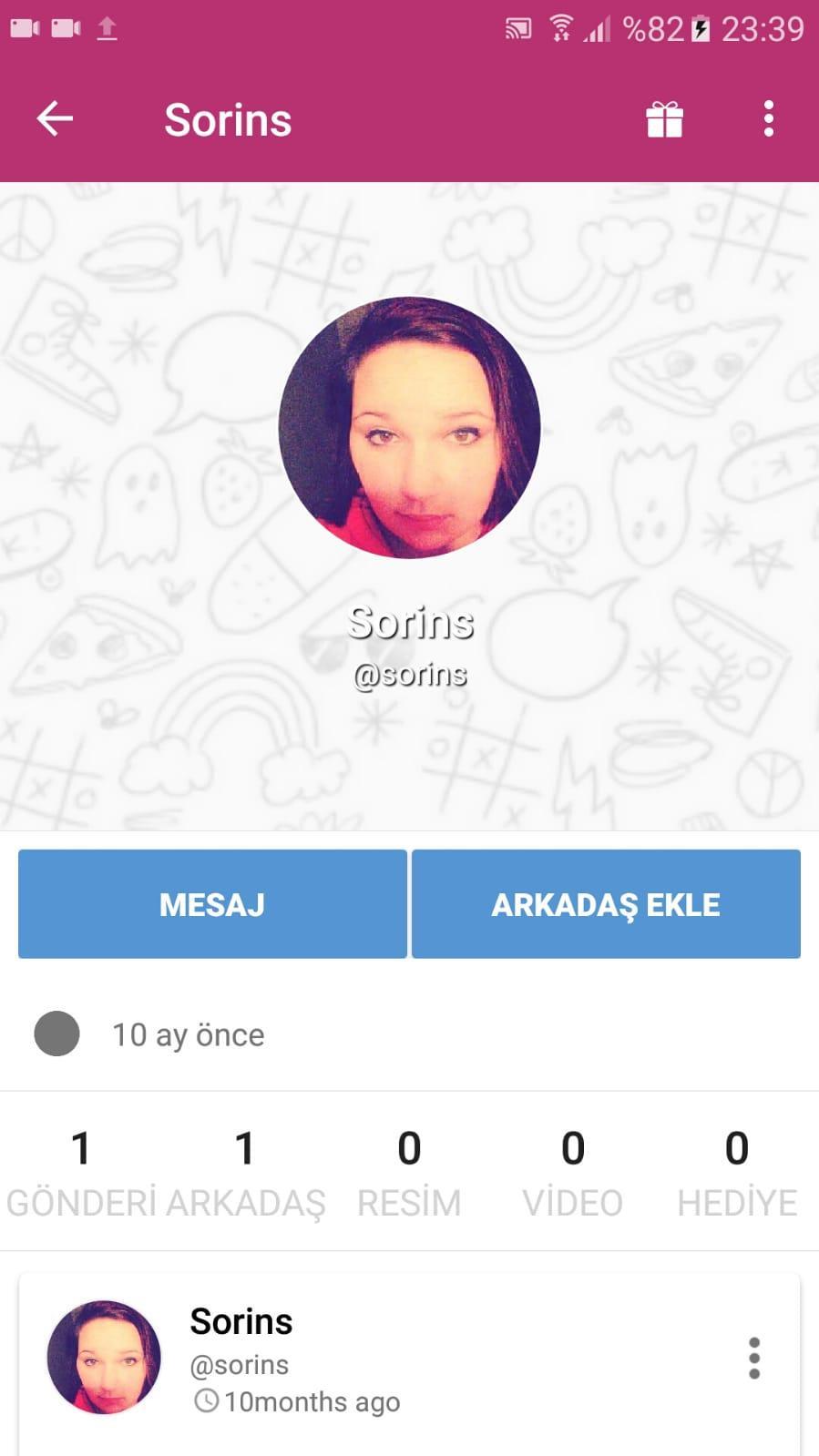The width and height of the screenshot is (819, 1456).
Task: Open the app bar overflow menu
Action: point(769,119)
